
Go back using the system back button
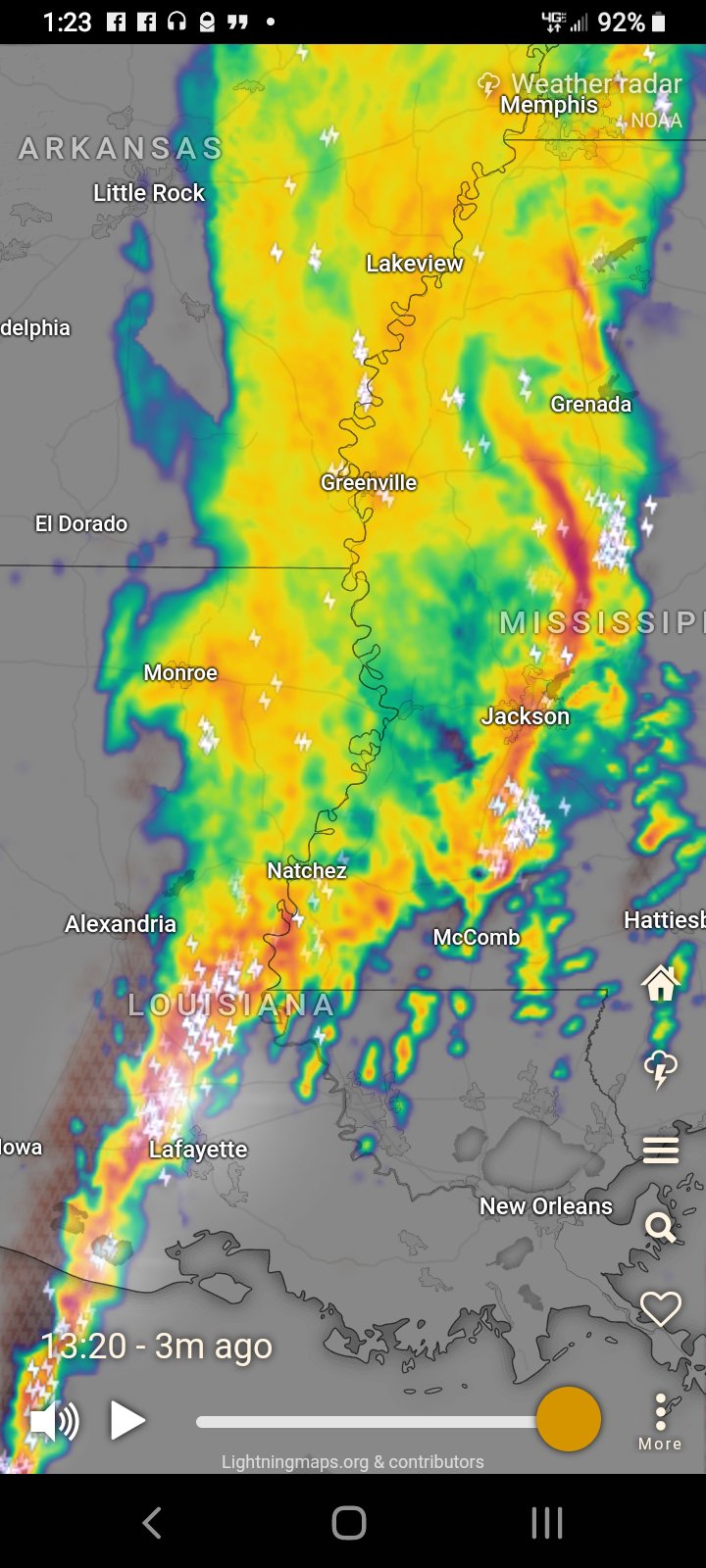(152, 1523)
